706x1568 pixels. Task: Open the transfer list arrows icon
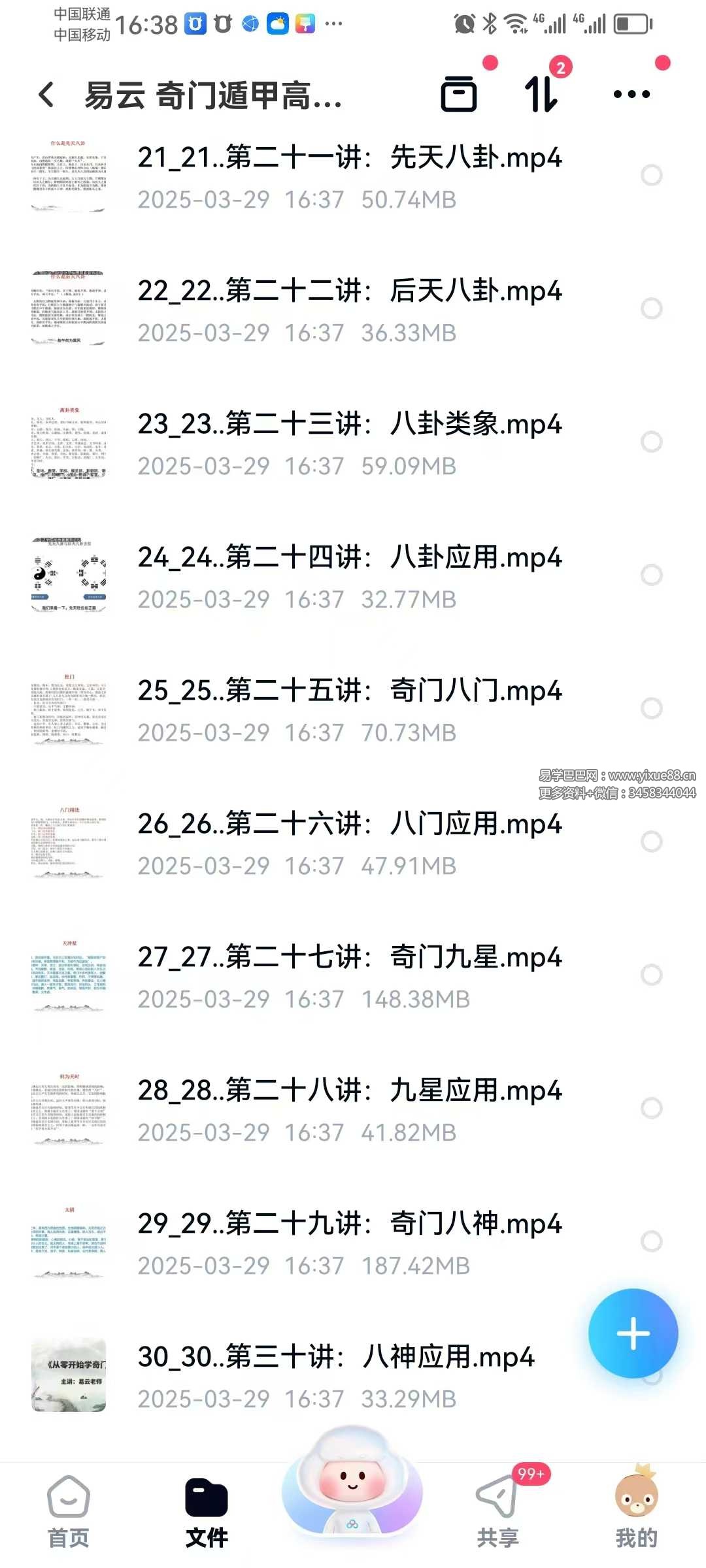541,94
